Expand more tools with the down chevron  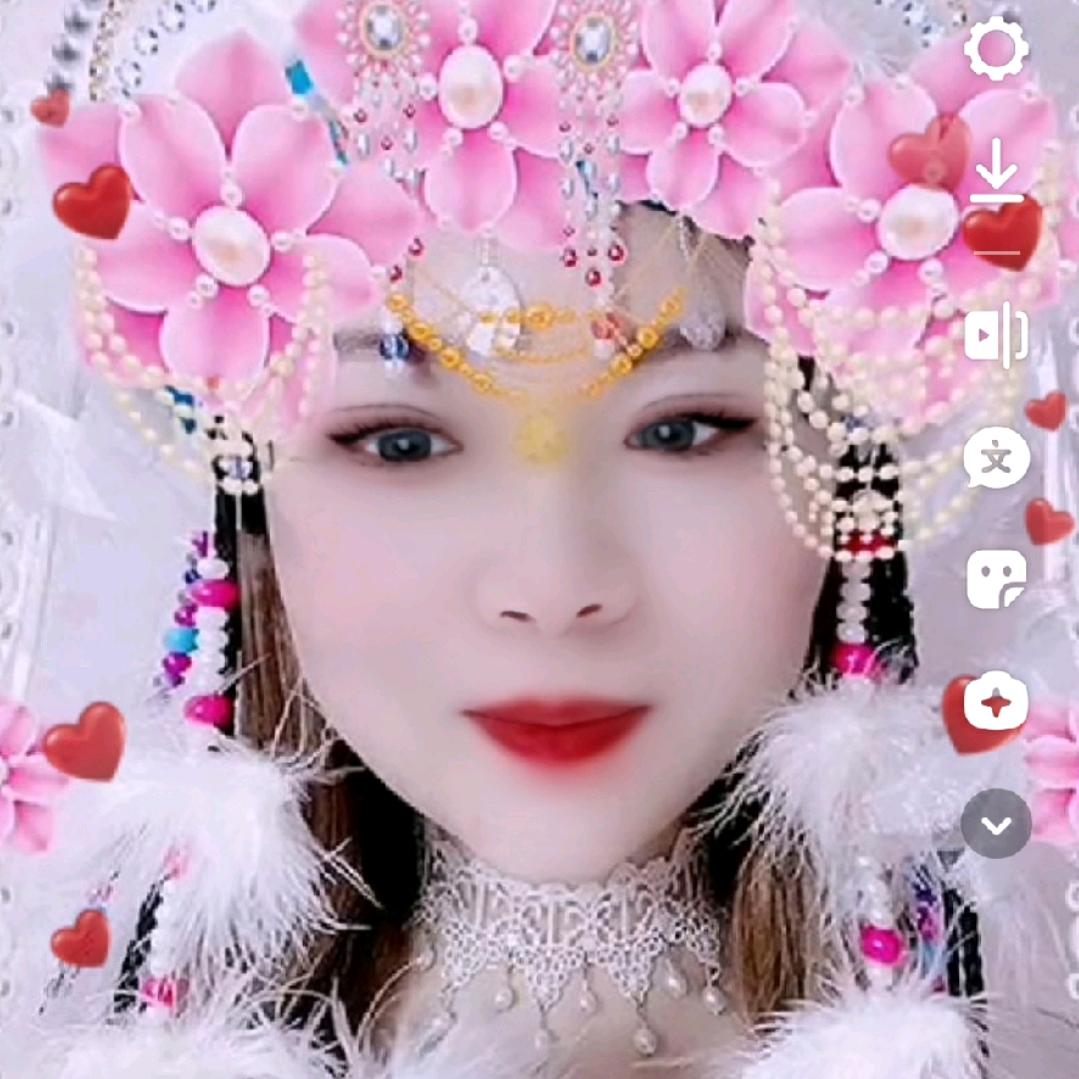(x=996, y=824)
